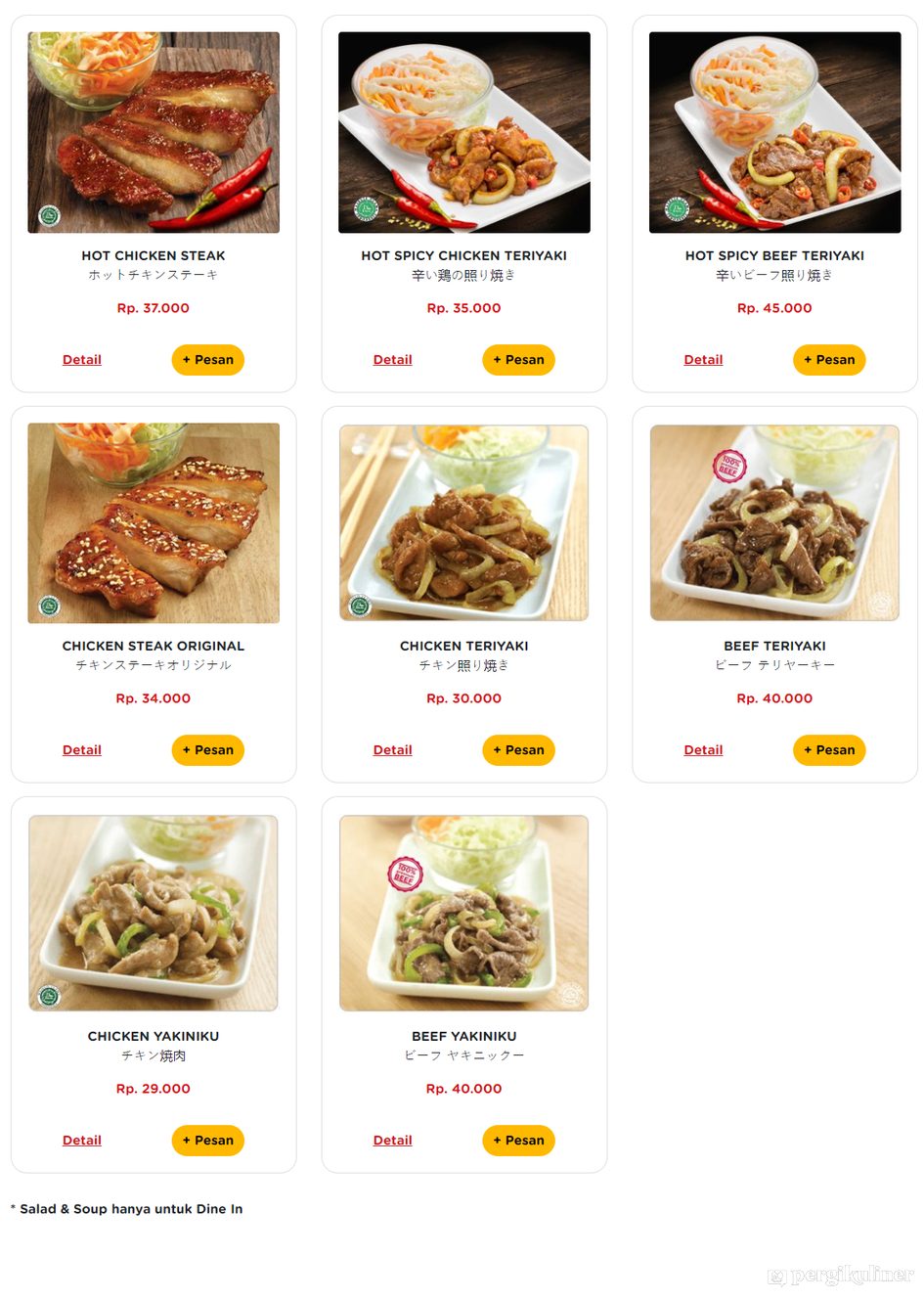This screenshot has width=924, height=1301.
Task: View the Beef Yakiniku Detail link
Action: click(x=392, y=1141)
